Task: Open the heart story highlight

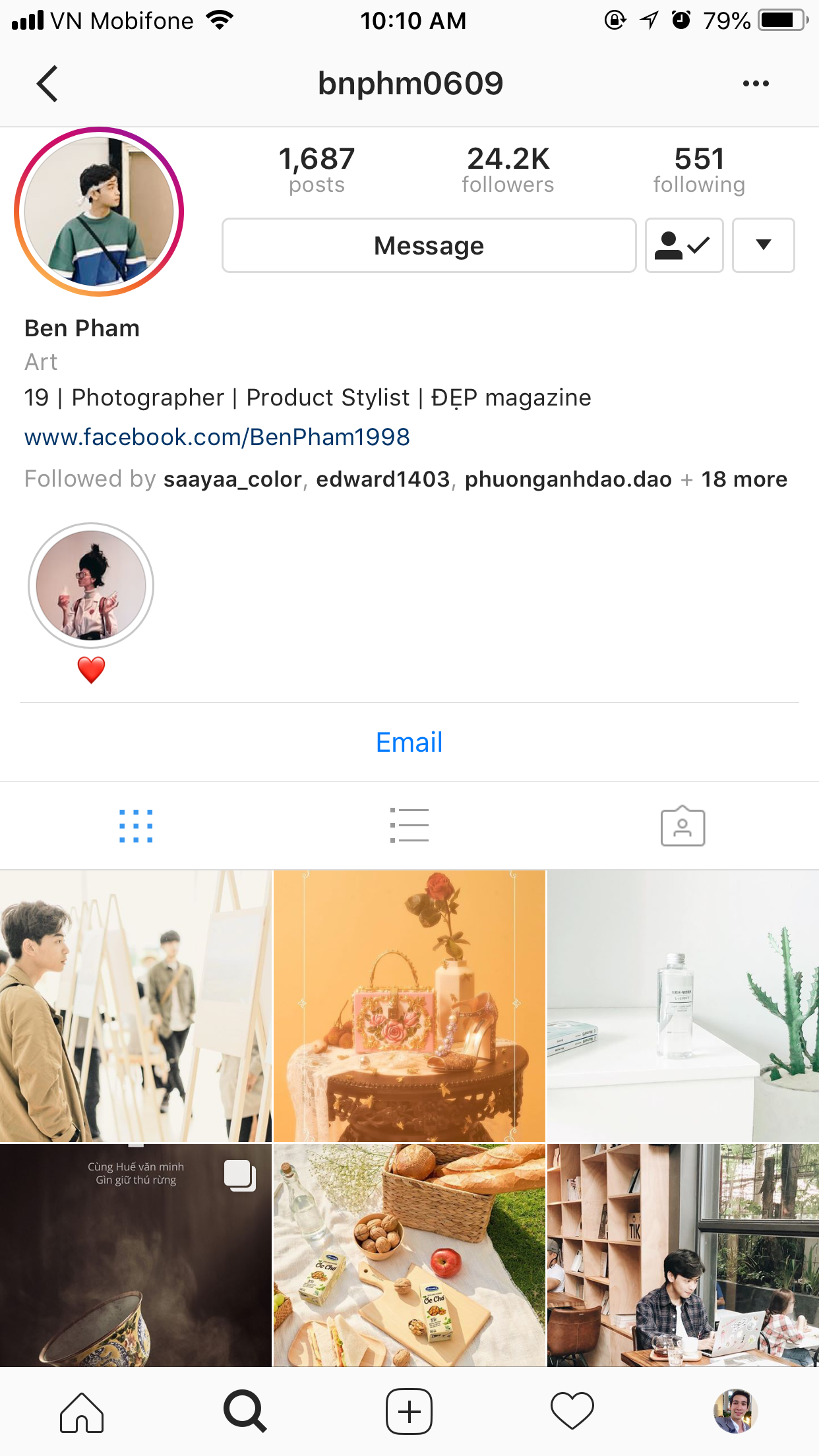Action: pyautogui.click(x=91, y=586)
